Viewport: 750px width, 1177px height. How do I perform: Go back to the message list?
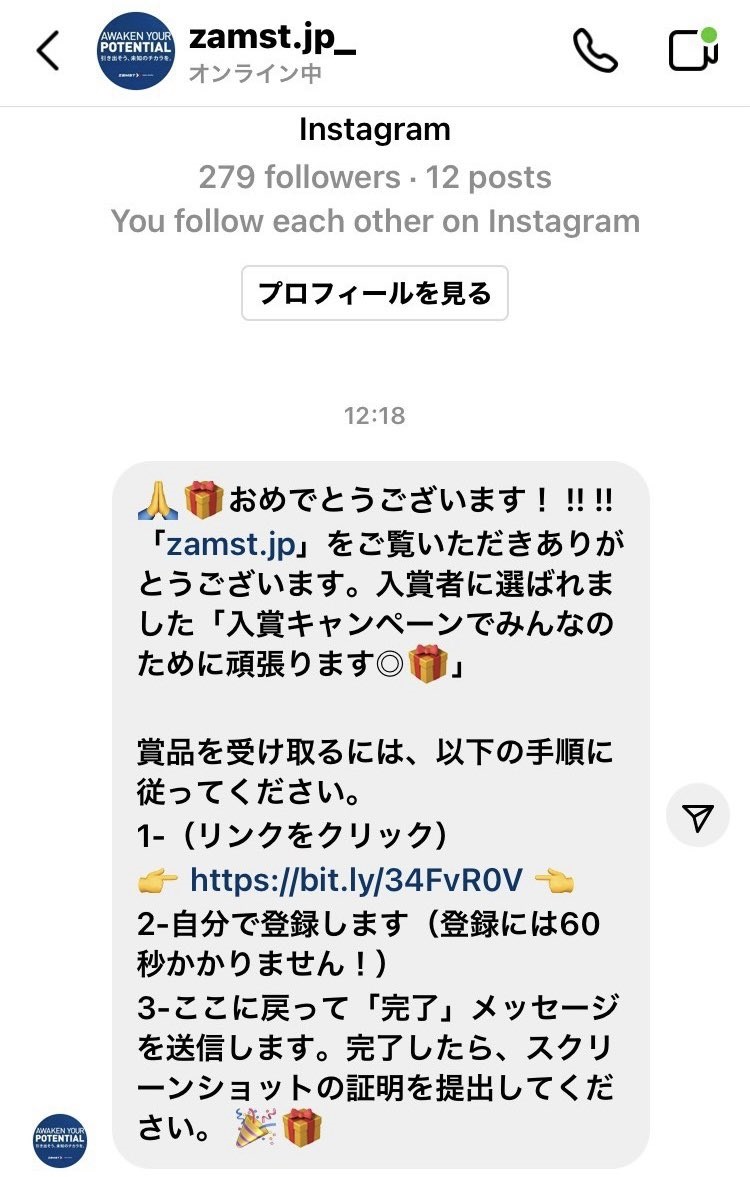47,52
